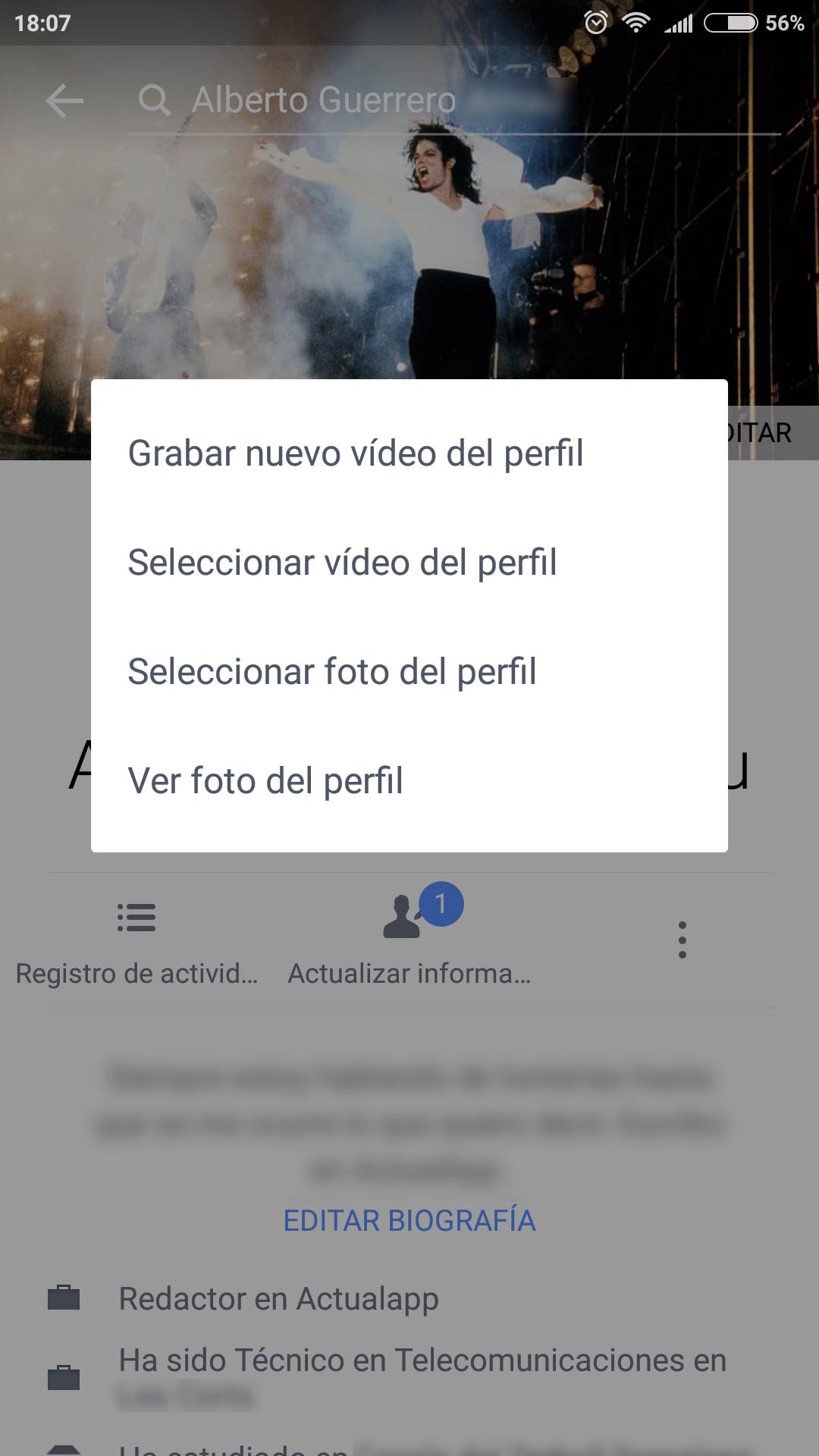Choose Seleccionar vídeo del perfil option

409,563
